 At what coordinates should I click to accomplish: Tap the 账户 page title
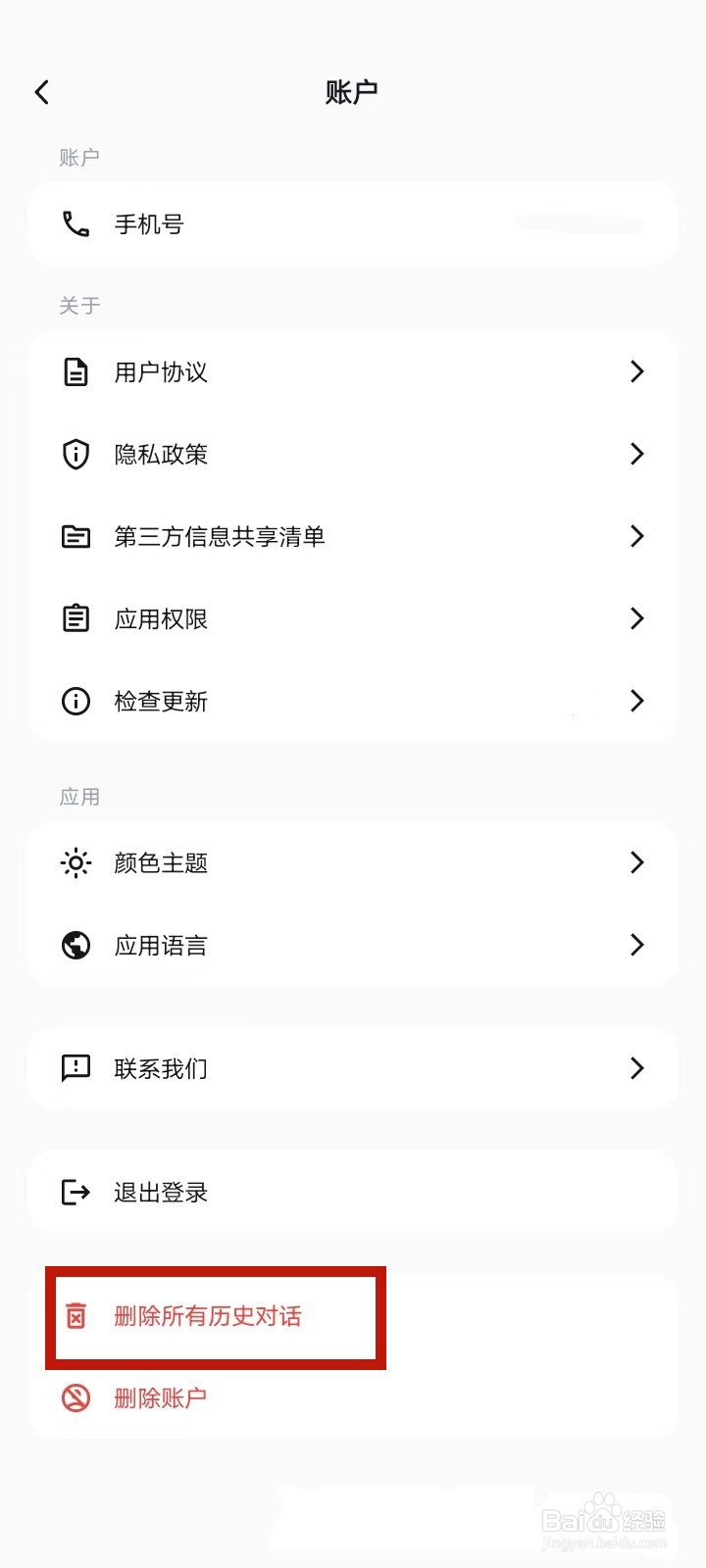(352, 91)
